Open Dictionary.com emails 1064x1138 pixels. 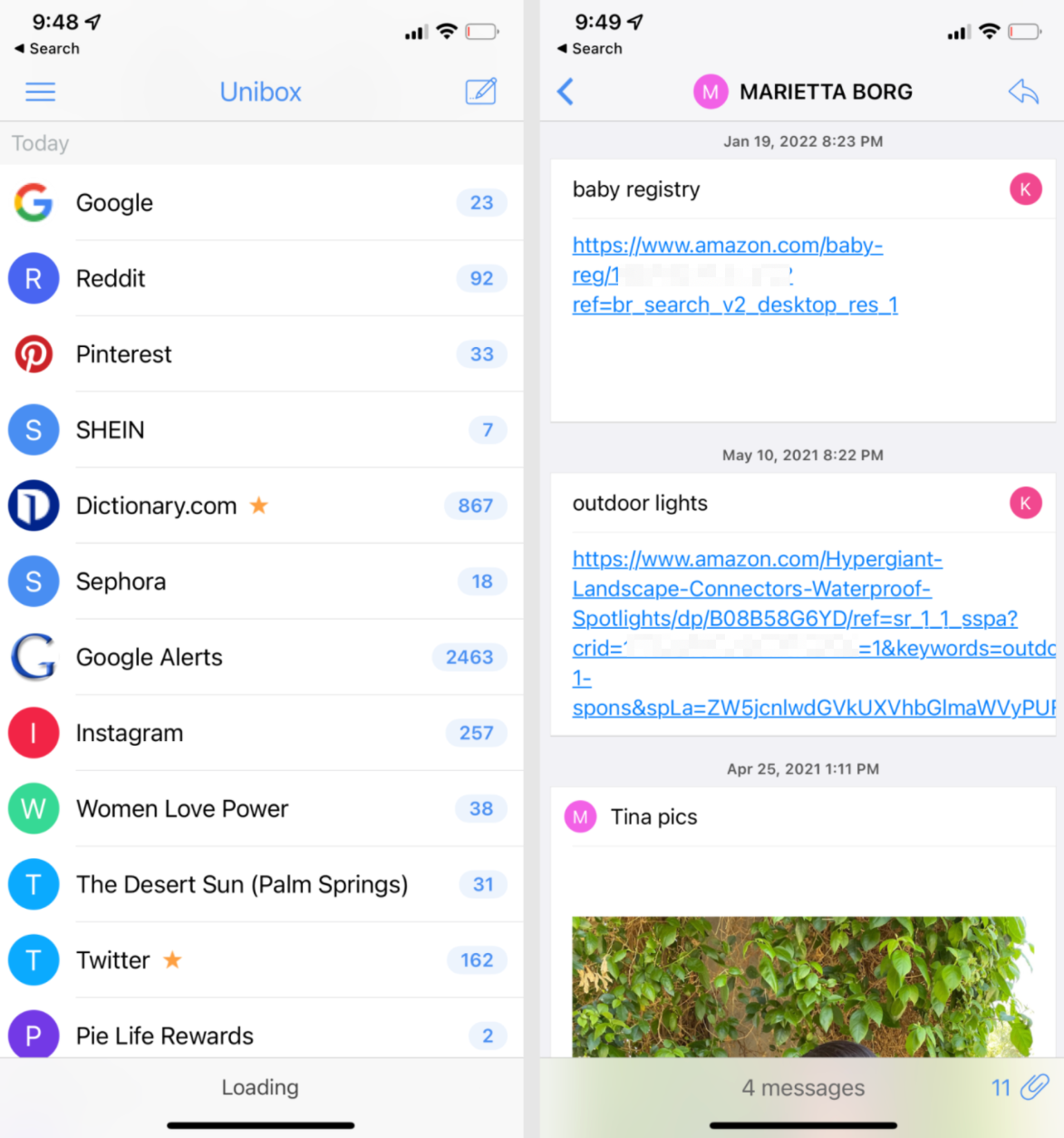coord(261,506)
